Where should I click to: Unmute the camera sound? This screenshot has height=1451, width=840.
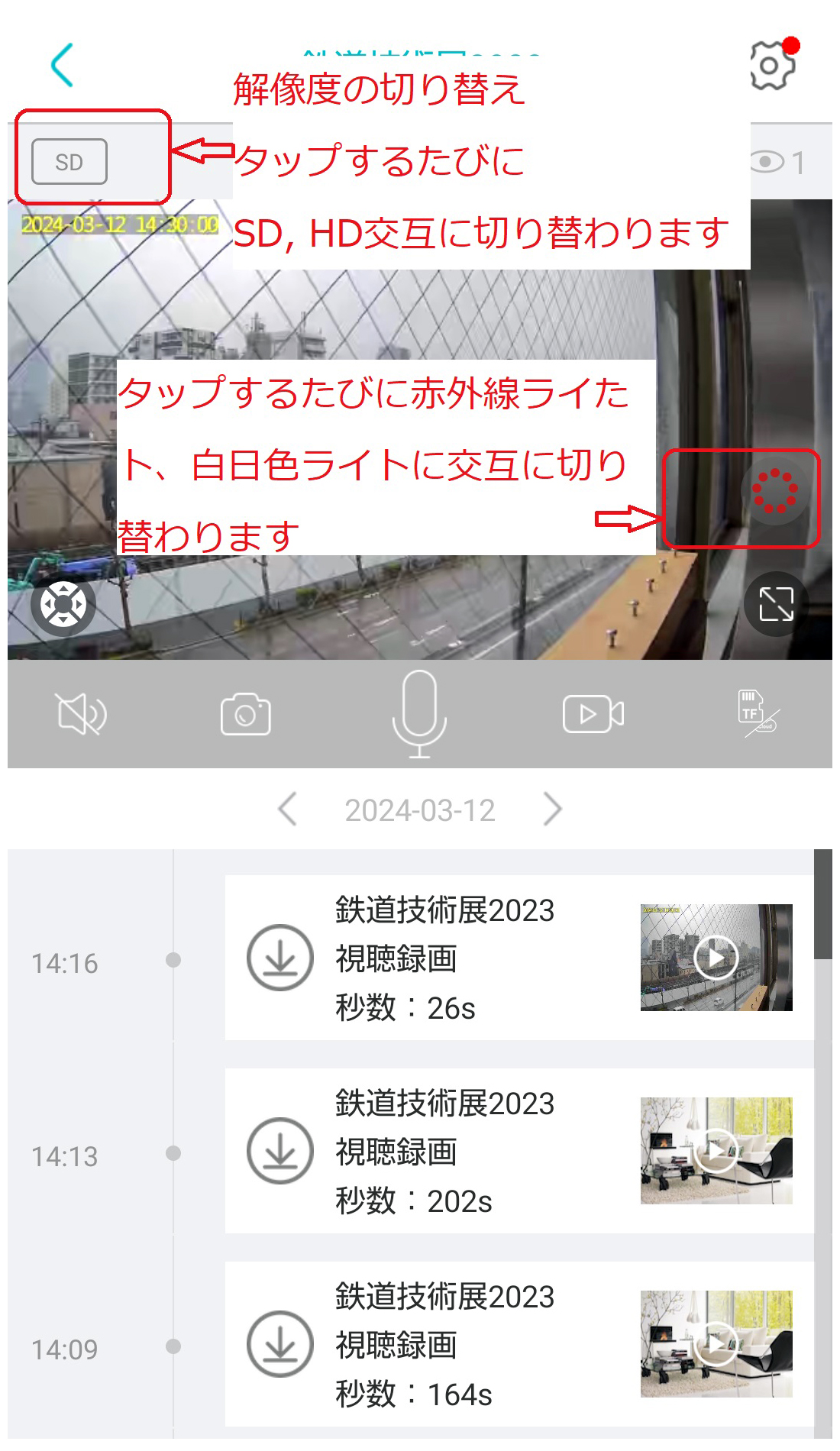(x=82, y=715)
